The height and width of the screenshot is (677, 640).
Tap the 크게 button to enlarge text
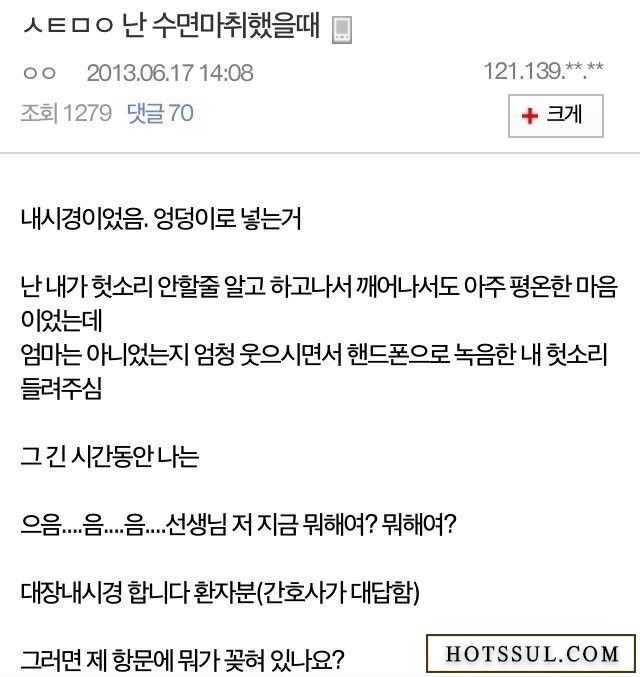click(555, 115)
